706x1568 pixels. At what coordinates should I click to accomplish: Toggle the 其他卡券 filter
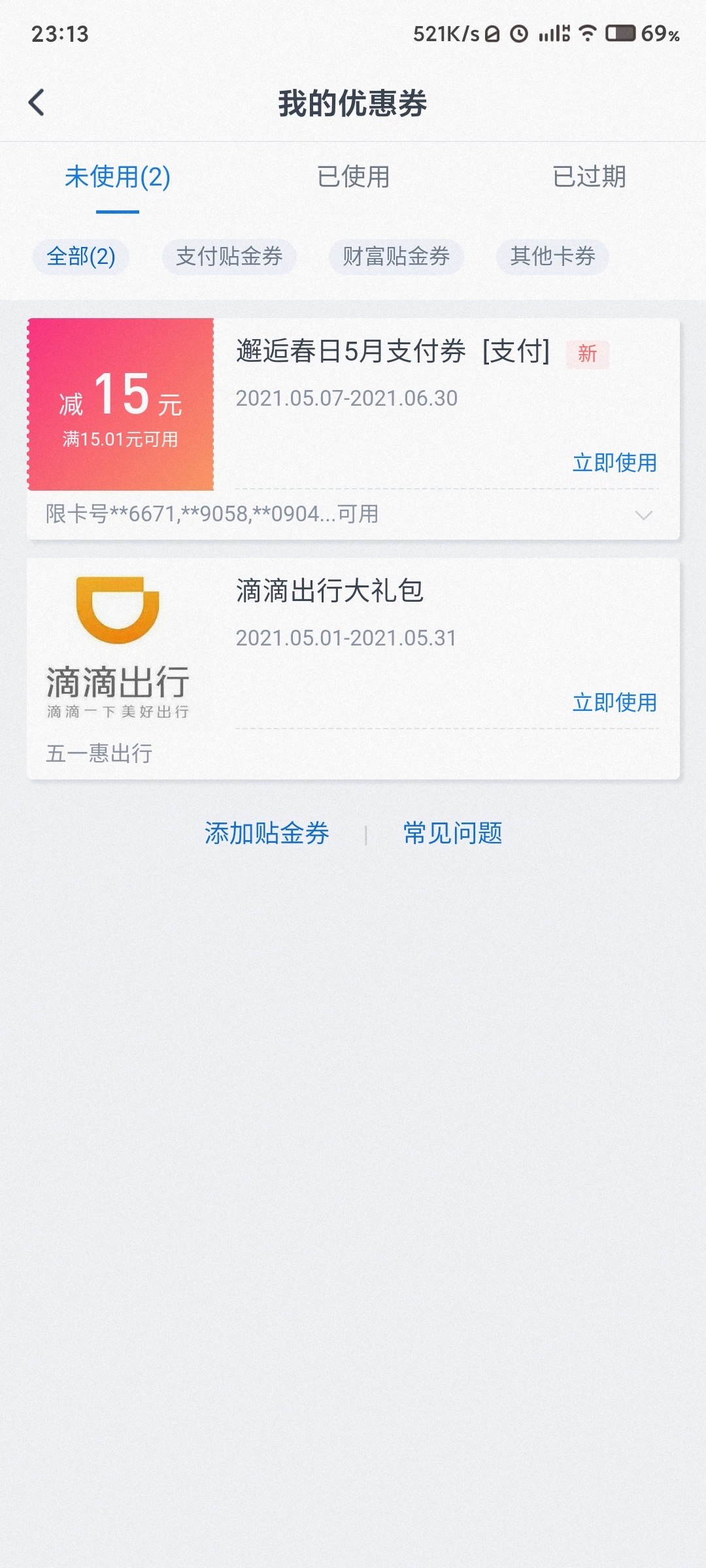pos(552,257)
